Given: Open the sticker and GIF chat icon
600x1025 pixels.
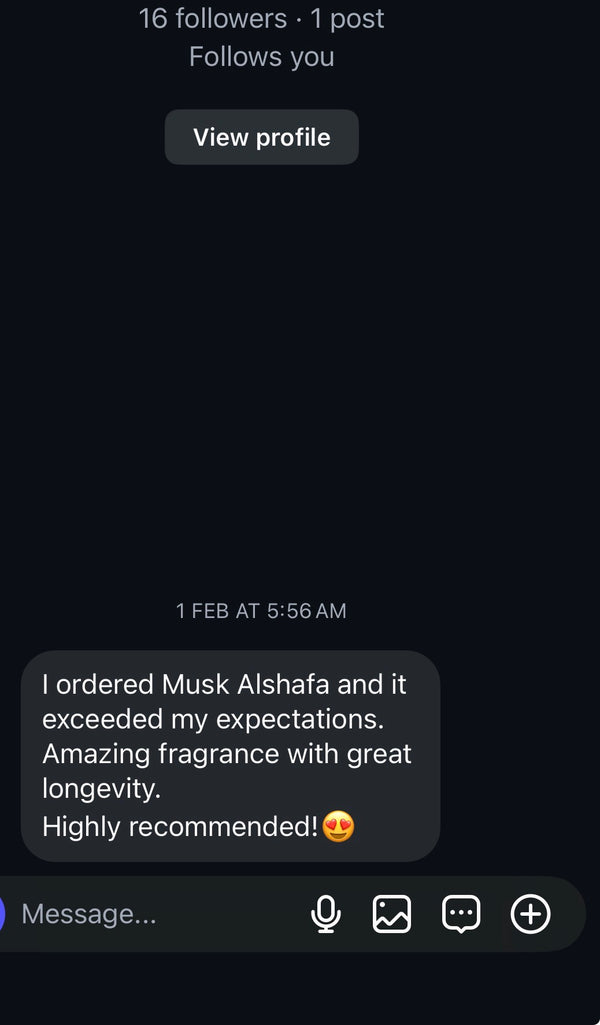Looking at the screenshot, I should coord(461,913).
